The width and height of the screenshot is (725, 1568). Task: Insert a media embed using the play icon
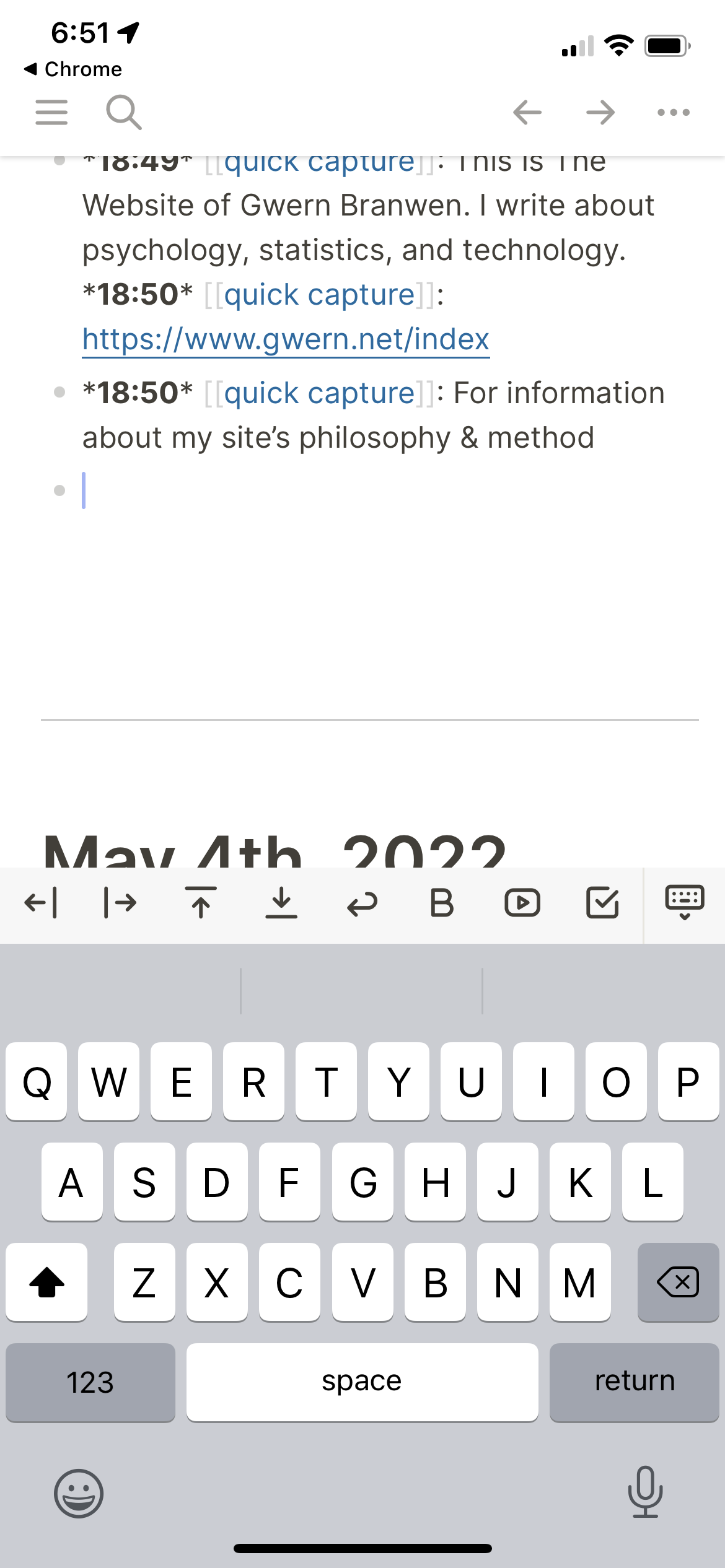[522, 903]
